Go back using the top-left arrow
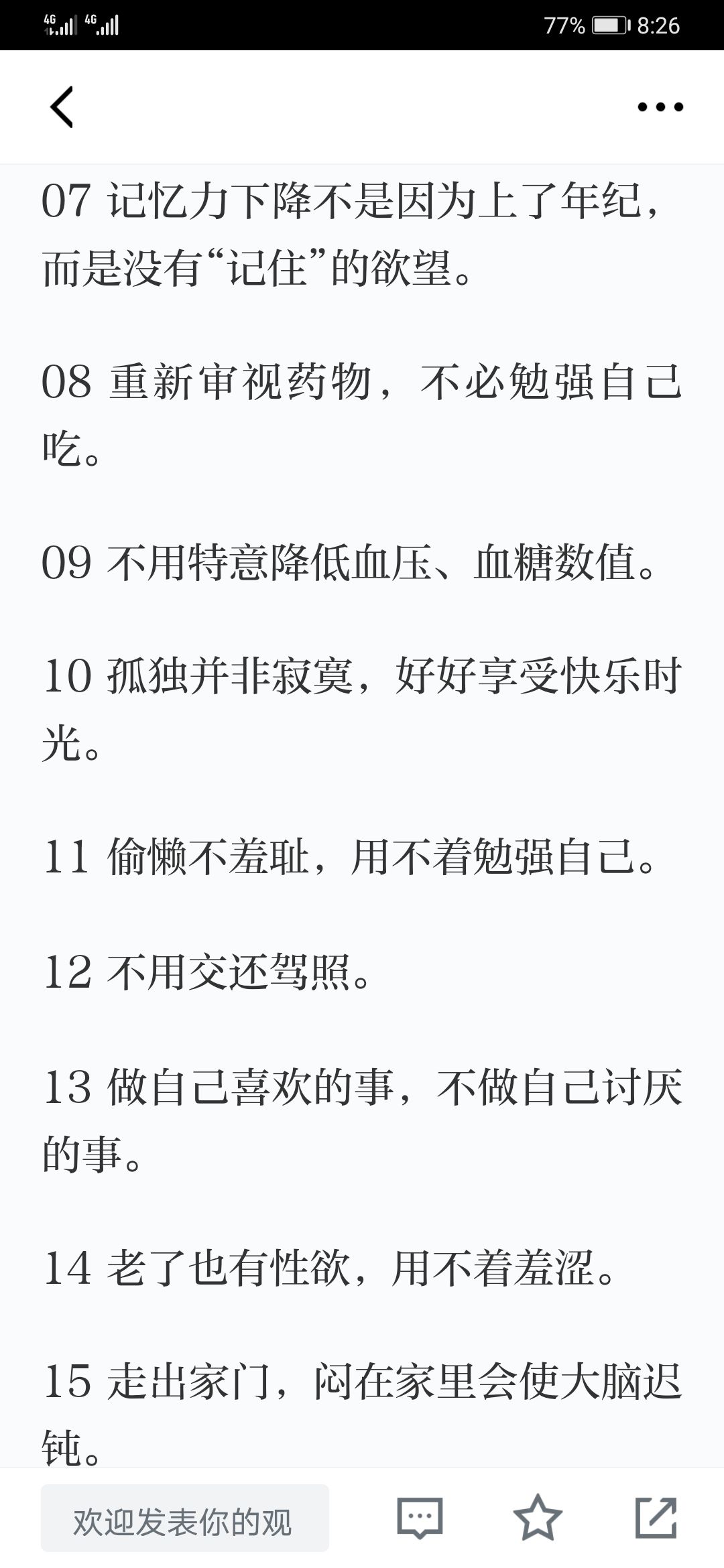The width and height of the screenshot is (724, 1568). [x=62, y=107]
